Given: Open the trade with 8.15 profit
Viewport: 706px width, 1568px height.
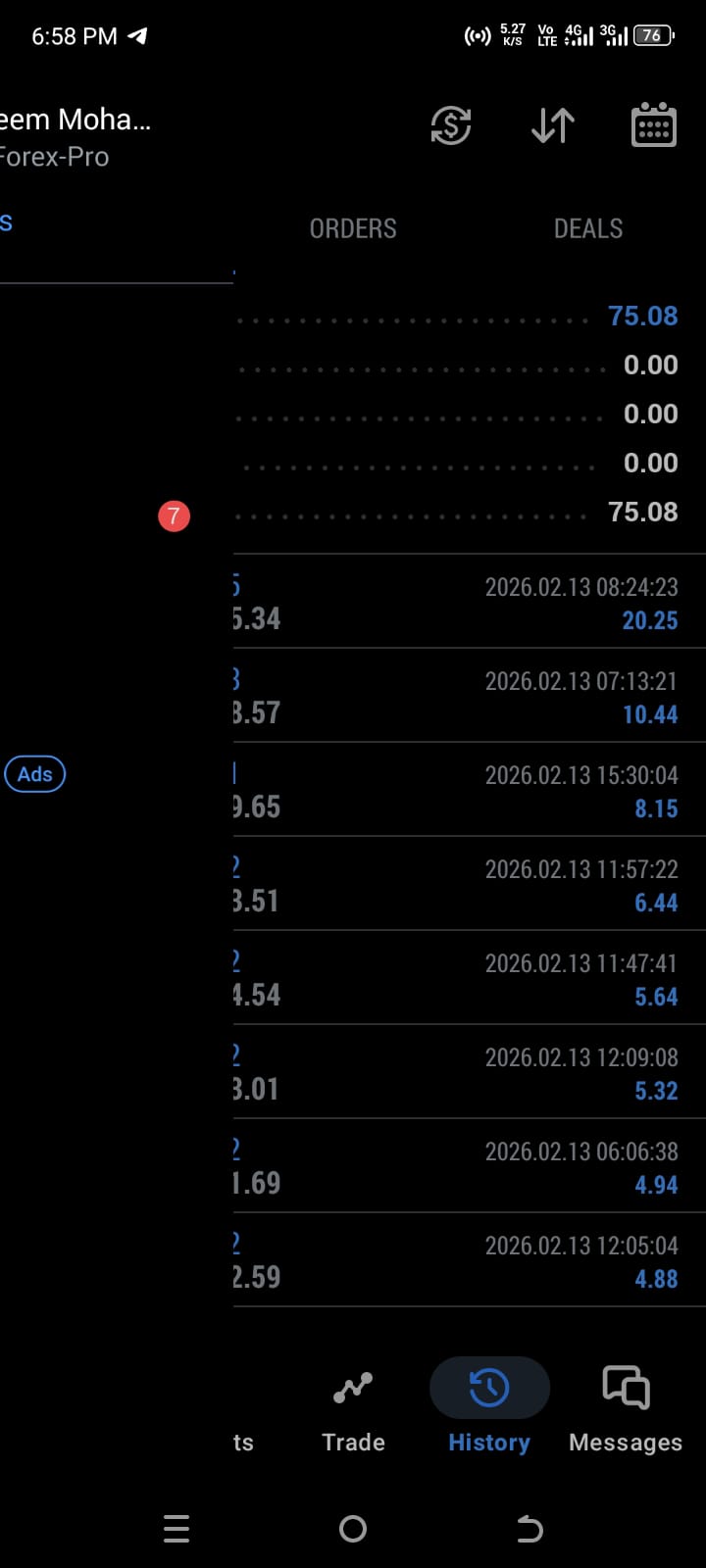Looking at the screenshot, I should pos(469,790).
